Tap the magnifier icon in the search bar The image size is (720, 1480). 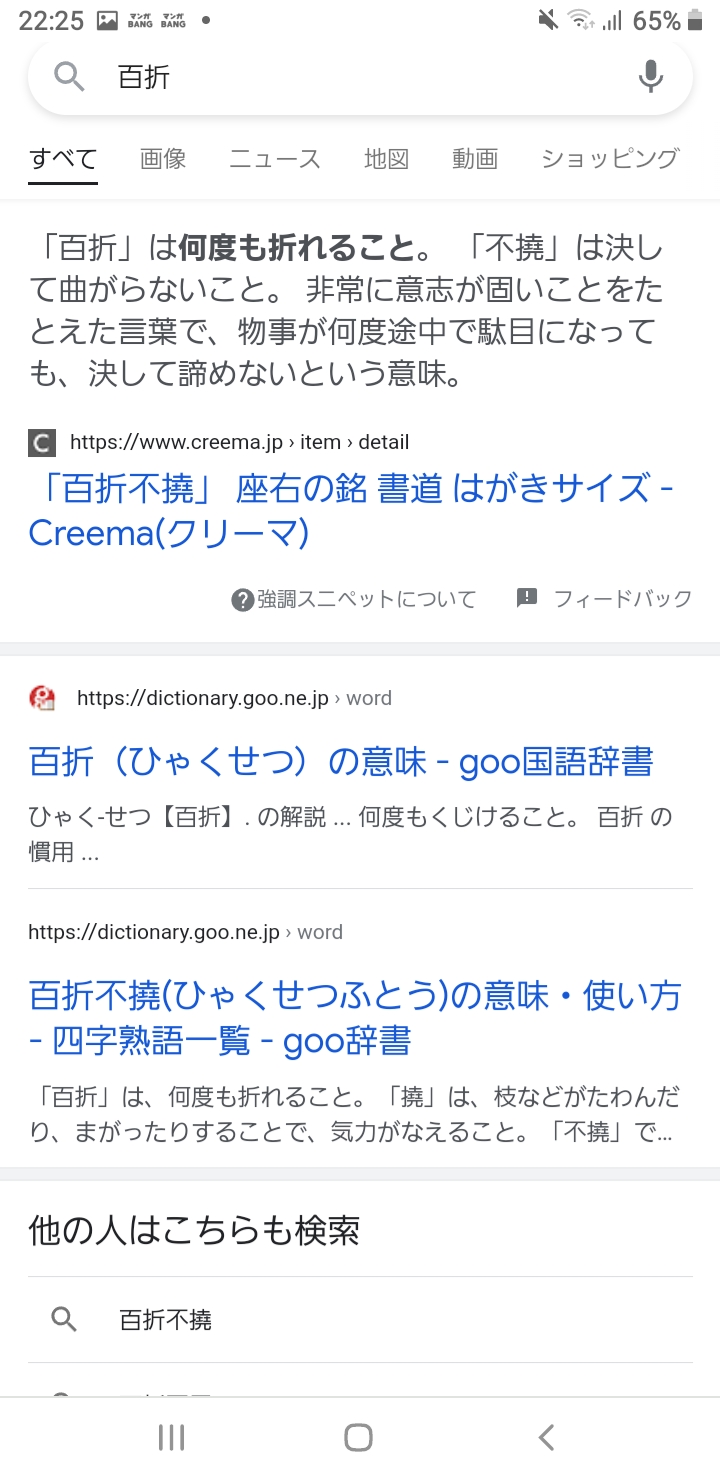(69, 76)
